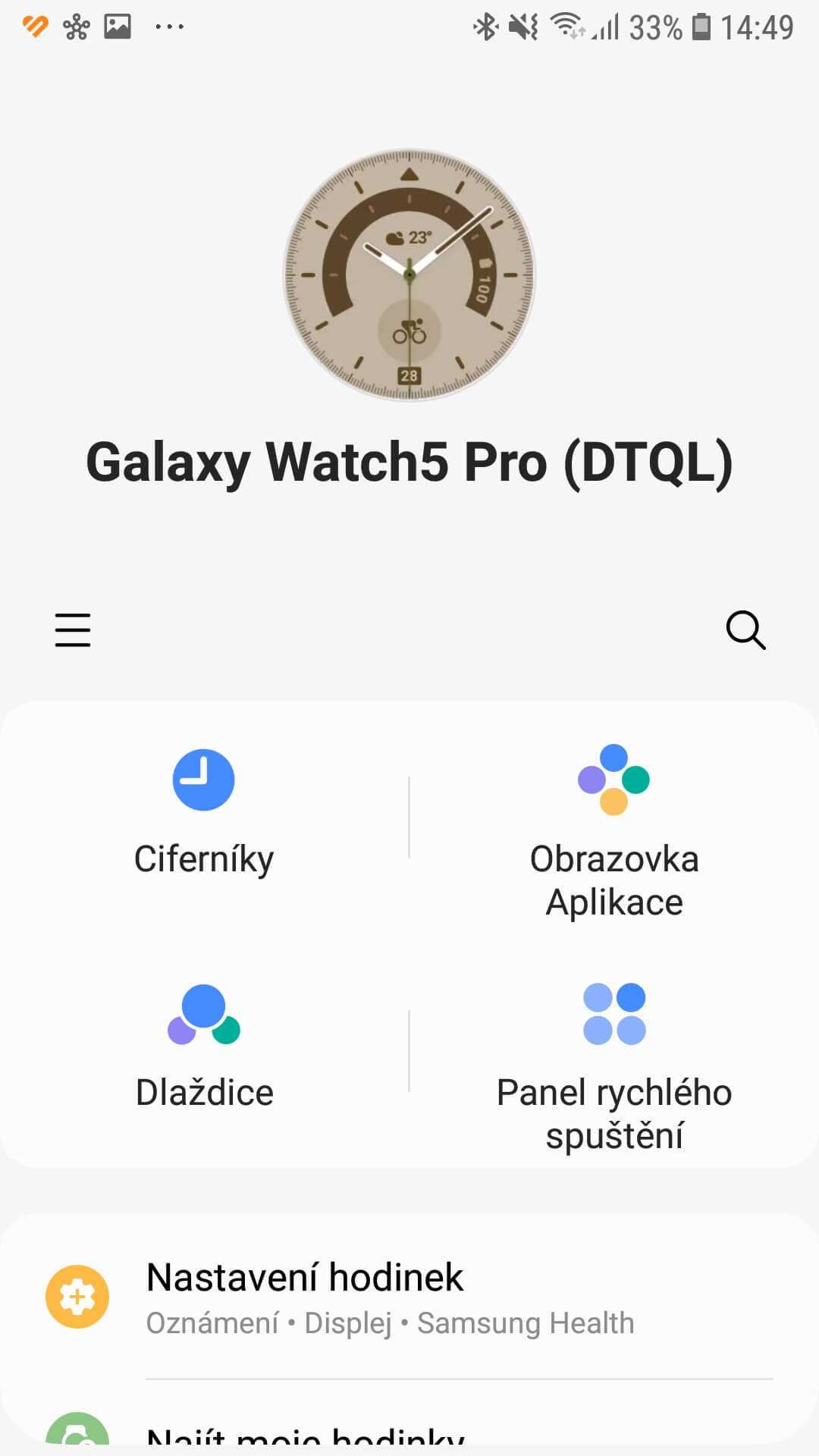Open the hamburger menu

coord(73,630)
